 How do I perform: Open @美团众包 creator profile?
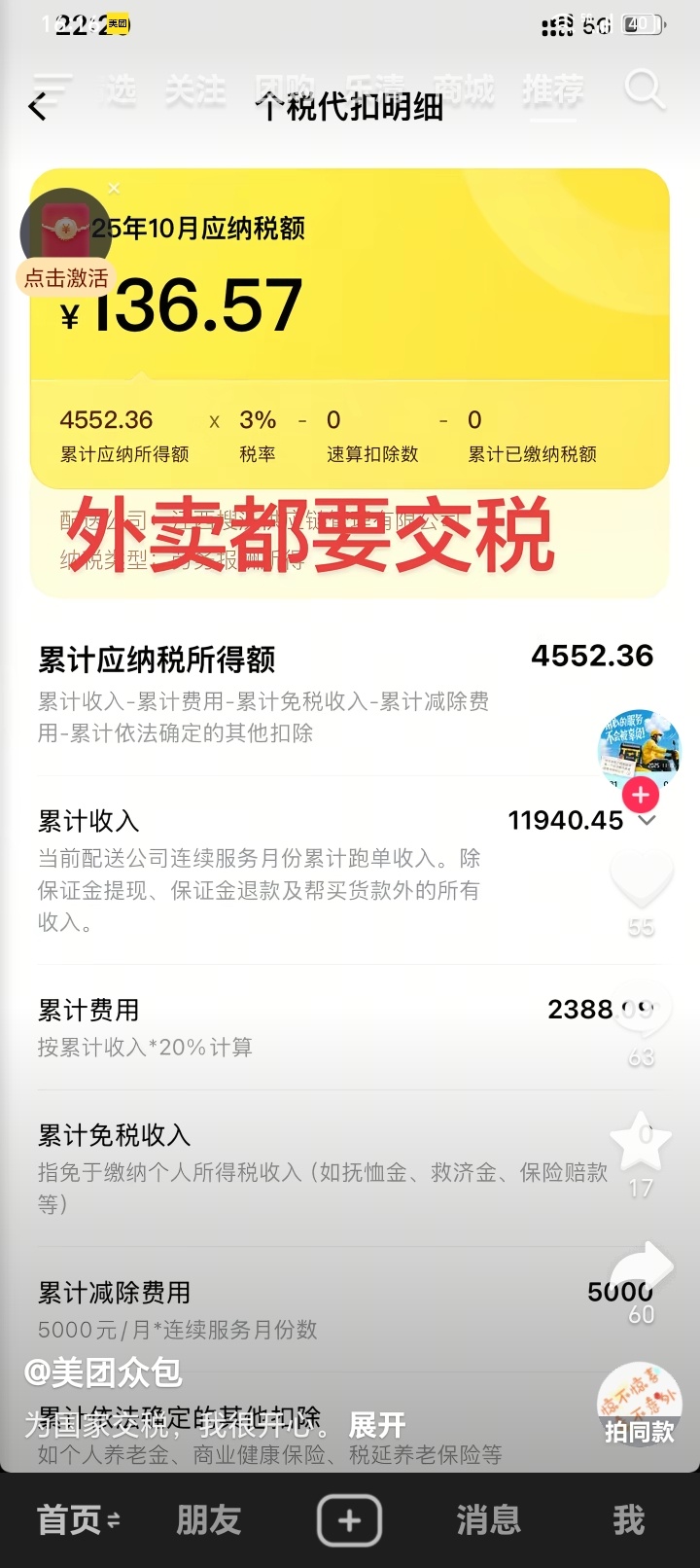click(x=103, y=1372)
